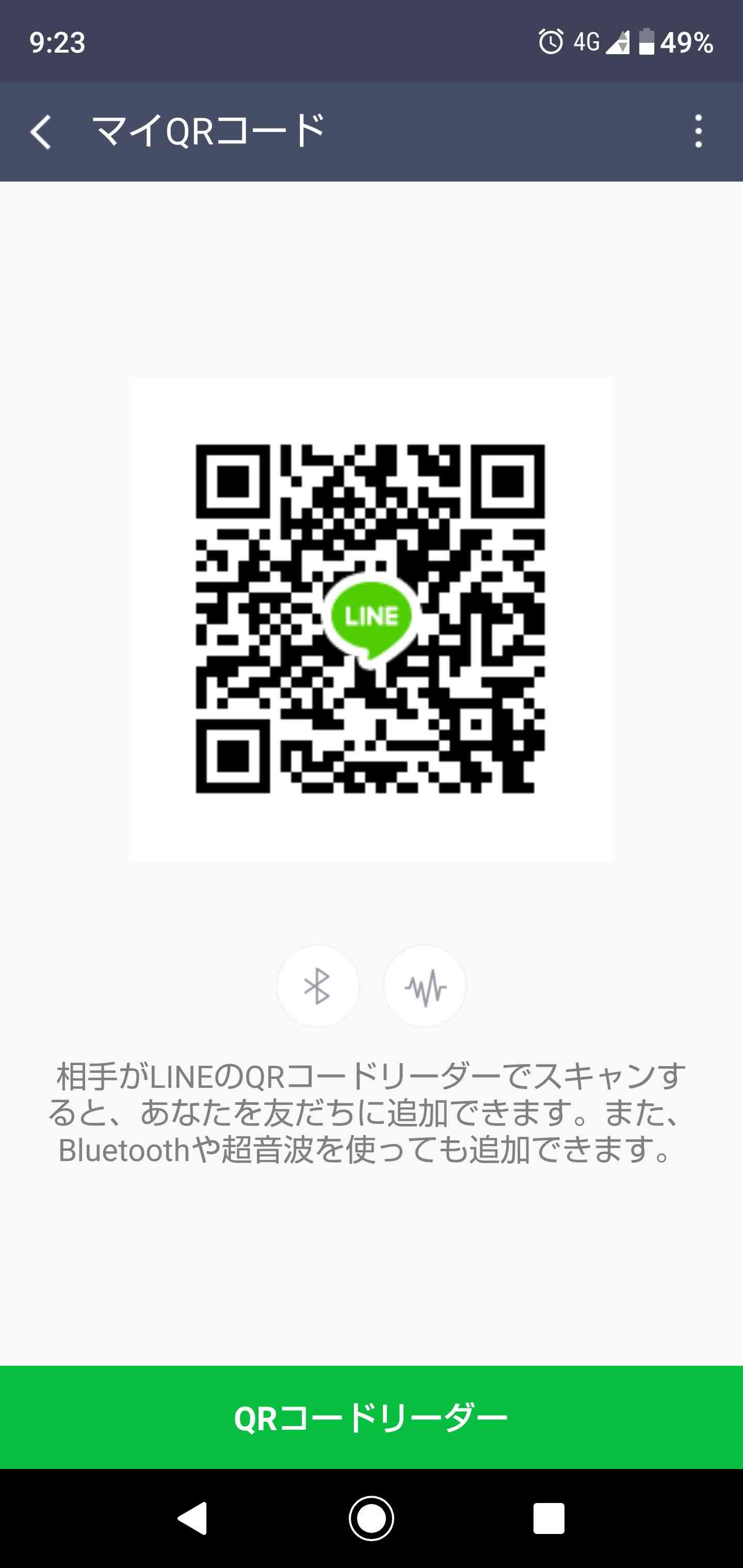Tap the system home button
Viewport: 743px width, 1568px height.
372,1518
